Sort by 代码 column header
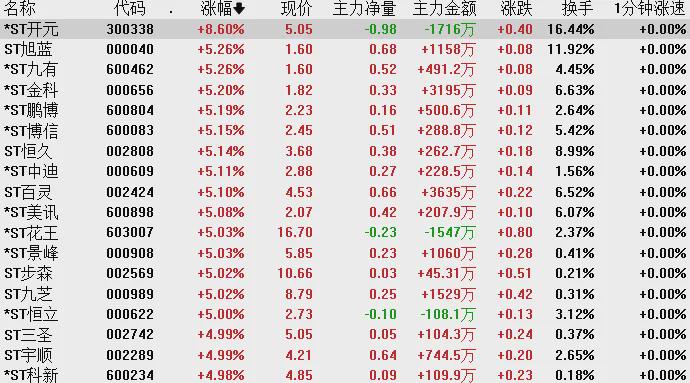The height and width of the screenshot is (383, 690). coord(130,8)
